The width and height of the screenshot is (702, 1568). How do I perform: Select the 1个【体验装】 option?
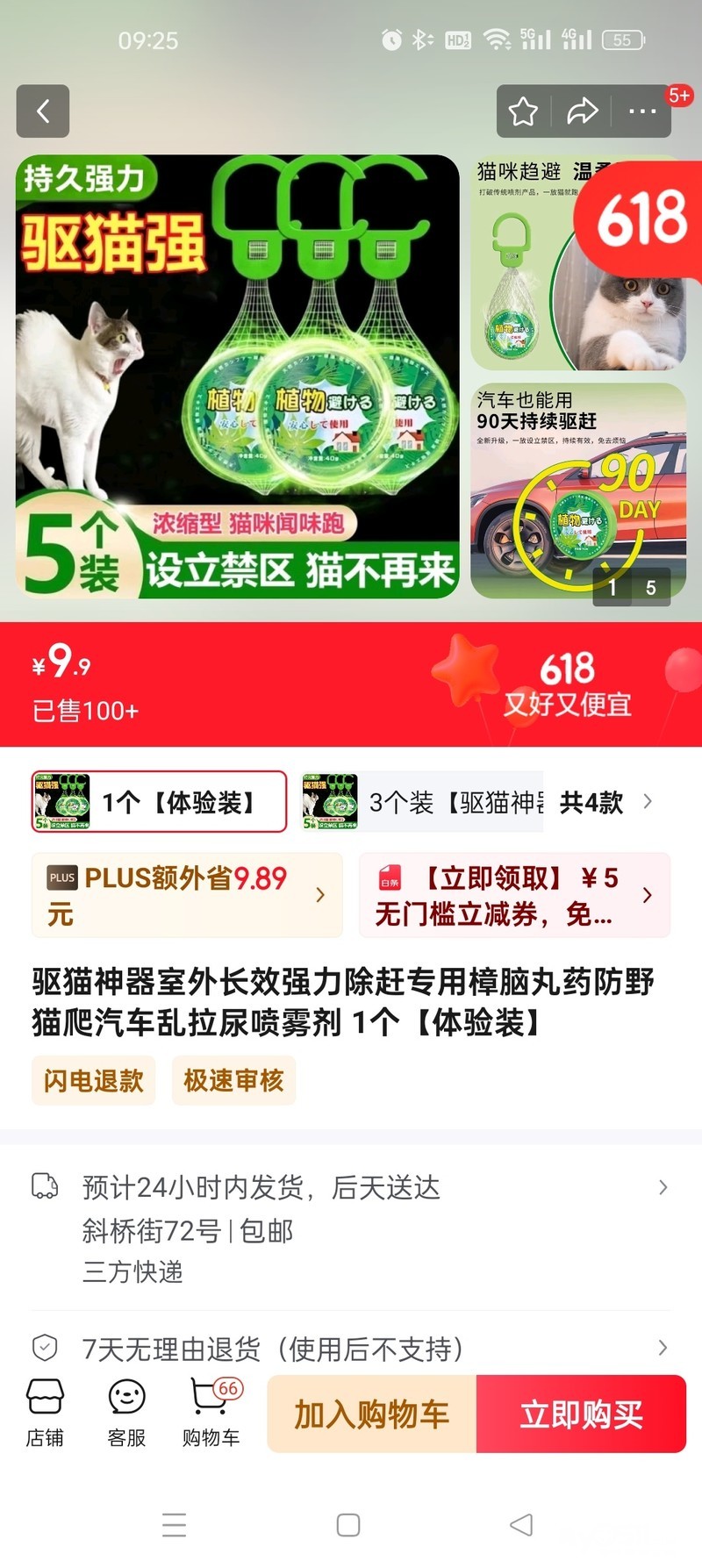coord(160,801)
